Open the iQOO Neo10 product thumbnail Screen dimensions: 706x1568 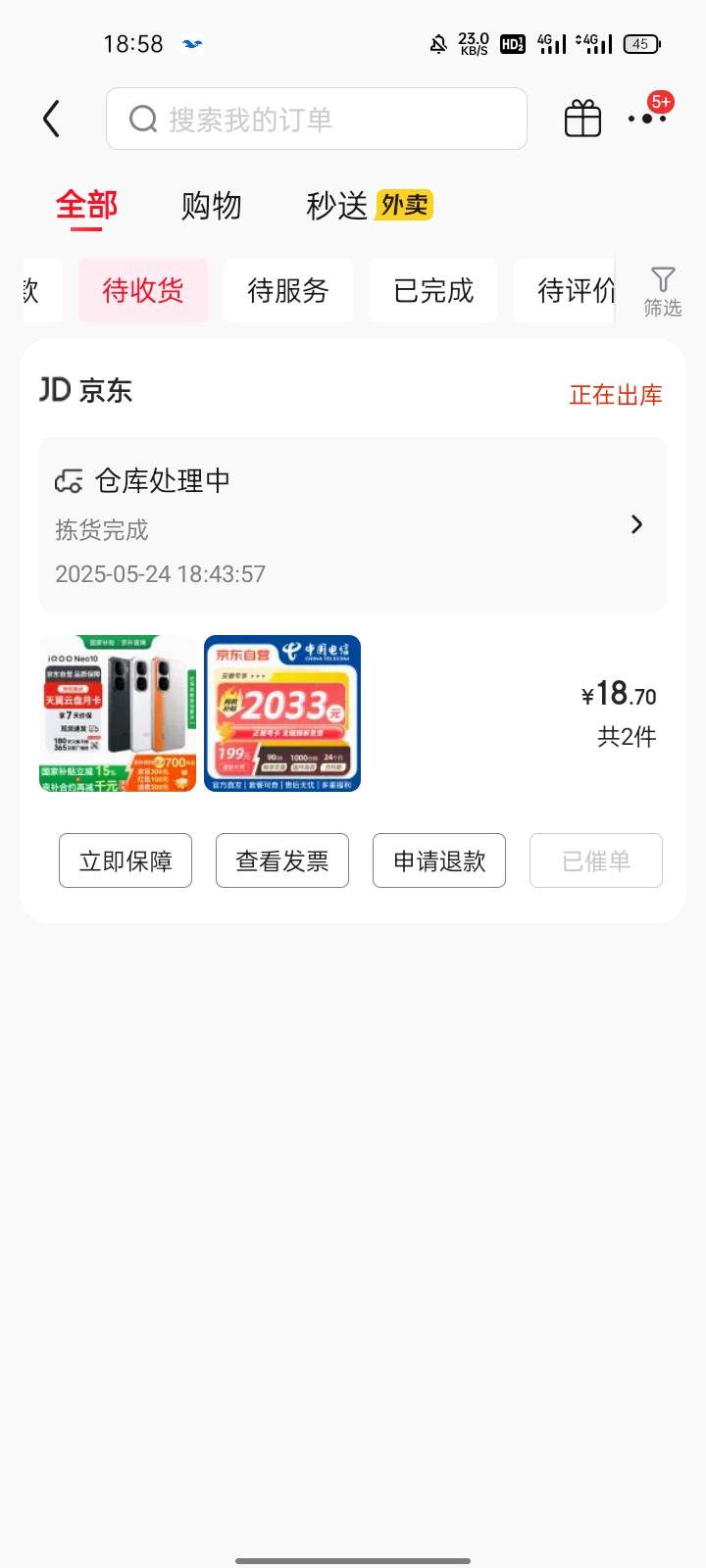point(118,713)
